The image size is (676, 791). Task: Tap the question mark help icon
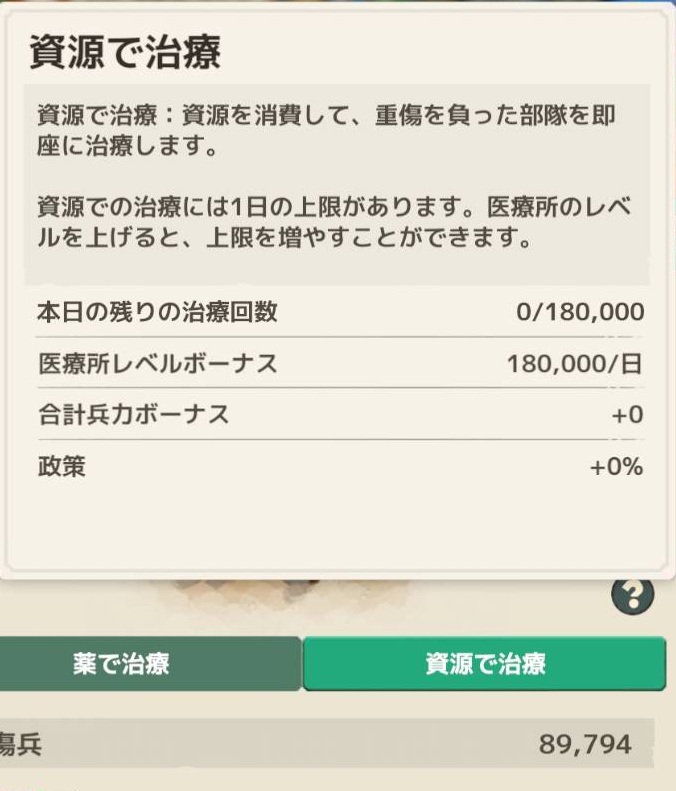click(632, 597)
